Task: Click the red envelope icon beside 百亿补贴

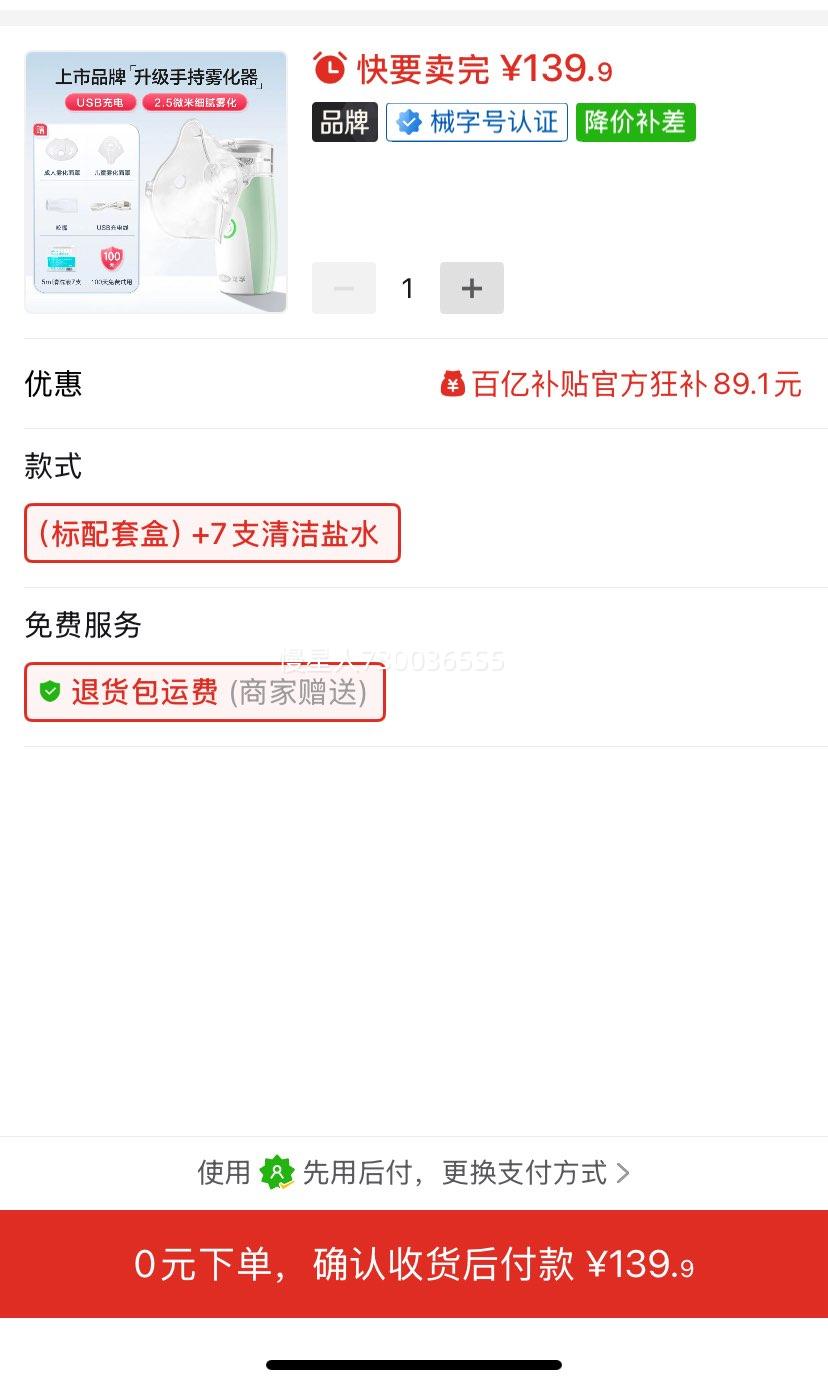Action: pos(452,384)
